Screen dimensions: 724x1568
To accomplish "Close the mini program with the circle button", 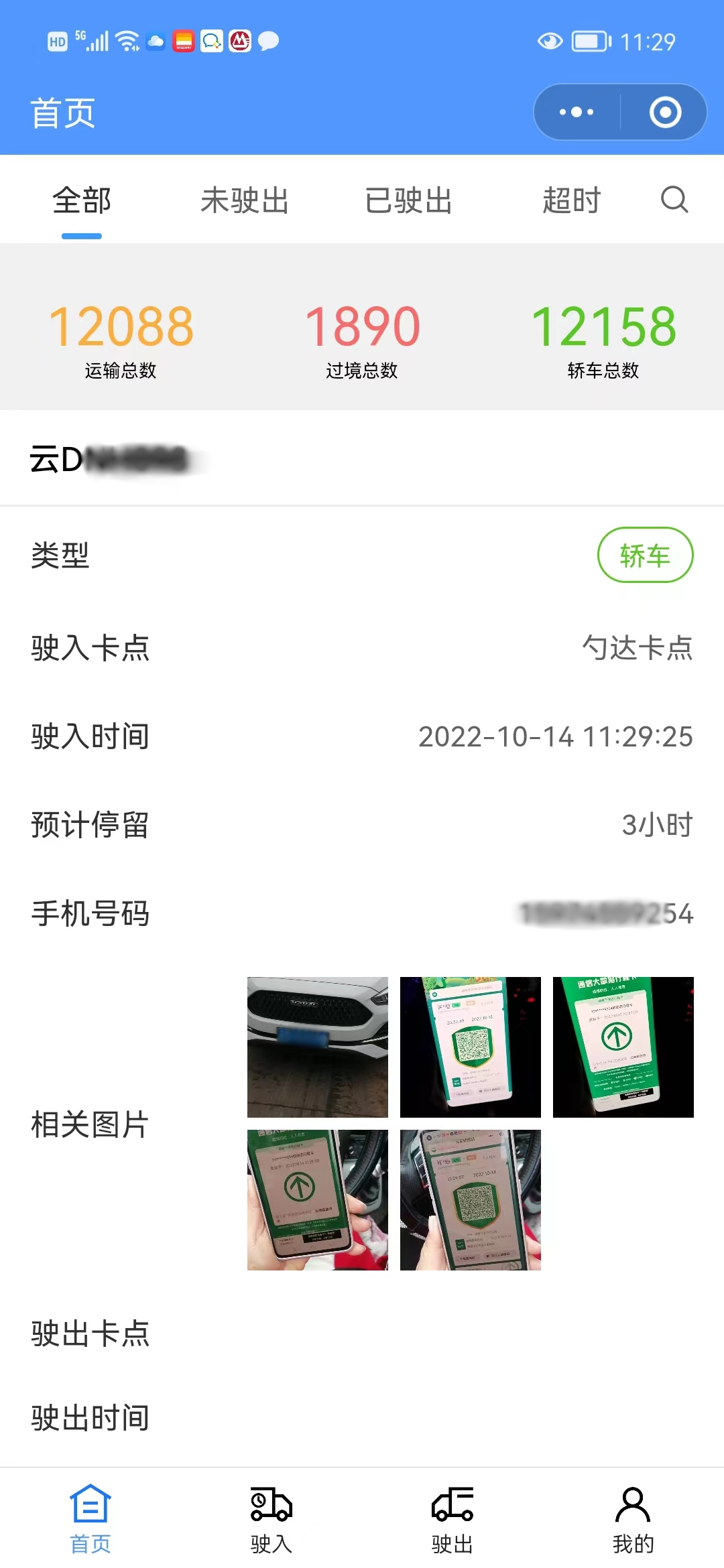I will pos(665,112).
